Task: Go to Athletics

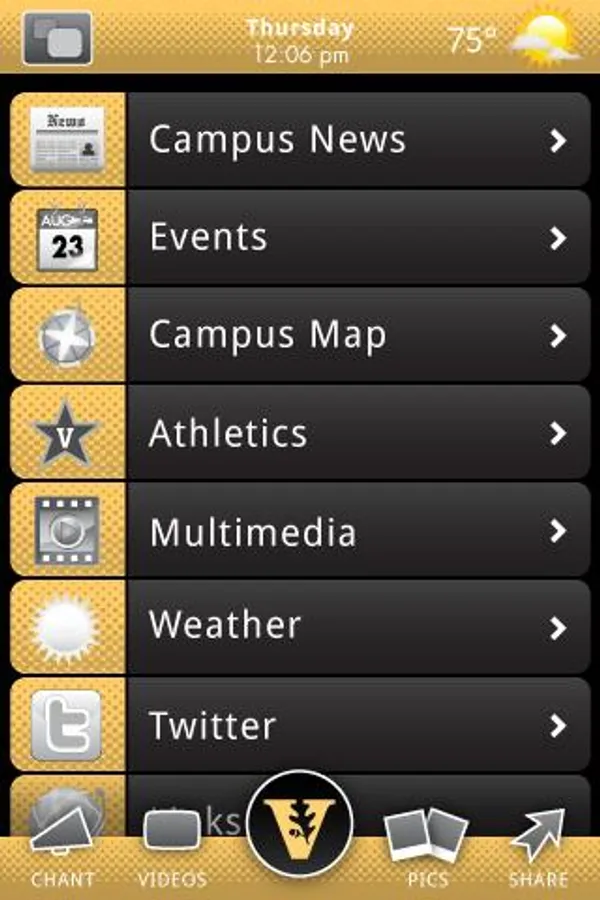Action: point(300,432)
